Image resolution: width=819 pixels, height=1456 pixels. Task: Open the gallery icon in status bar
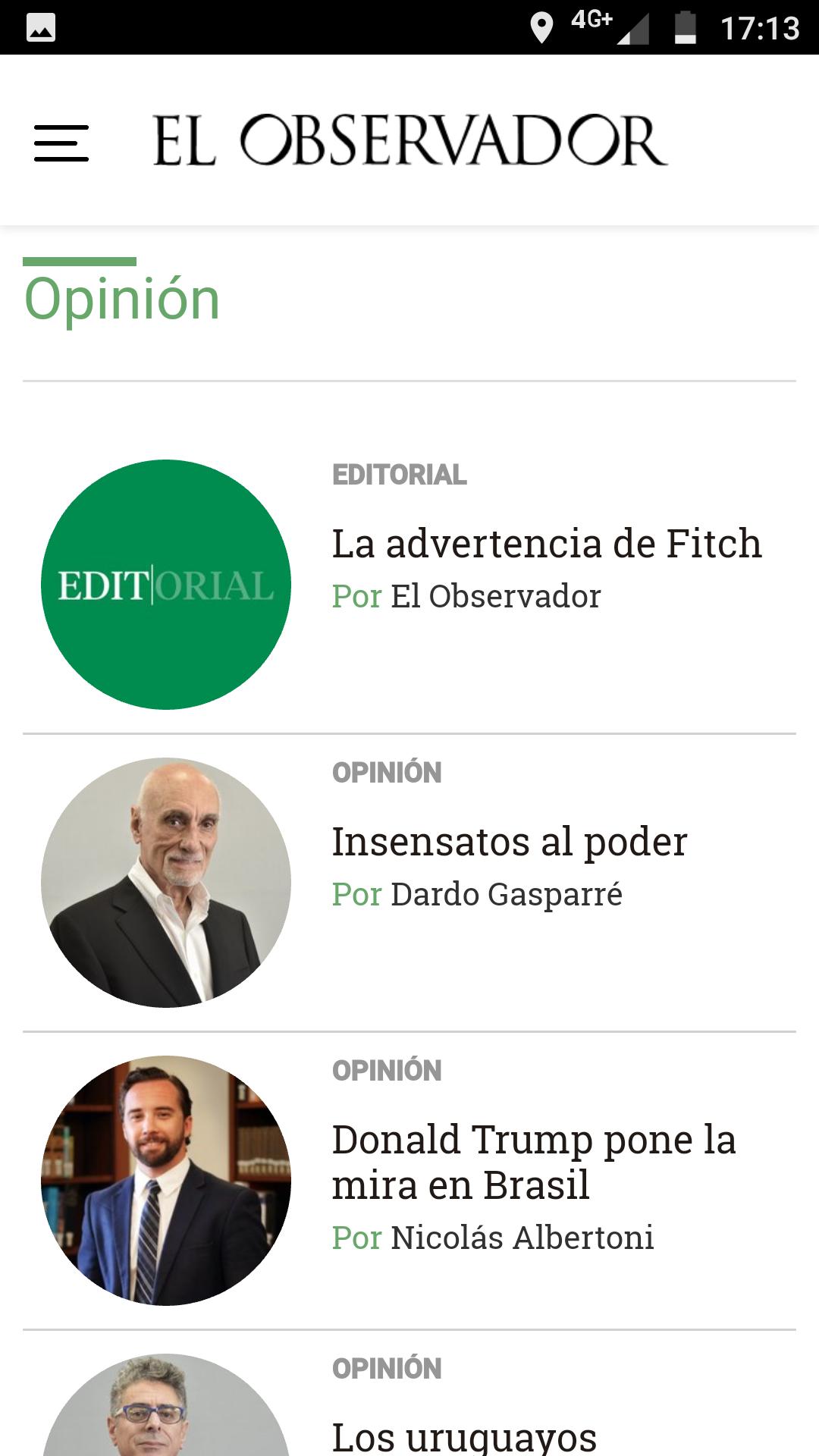click(x=42, y=29)
